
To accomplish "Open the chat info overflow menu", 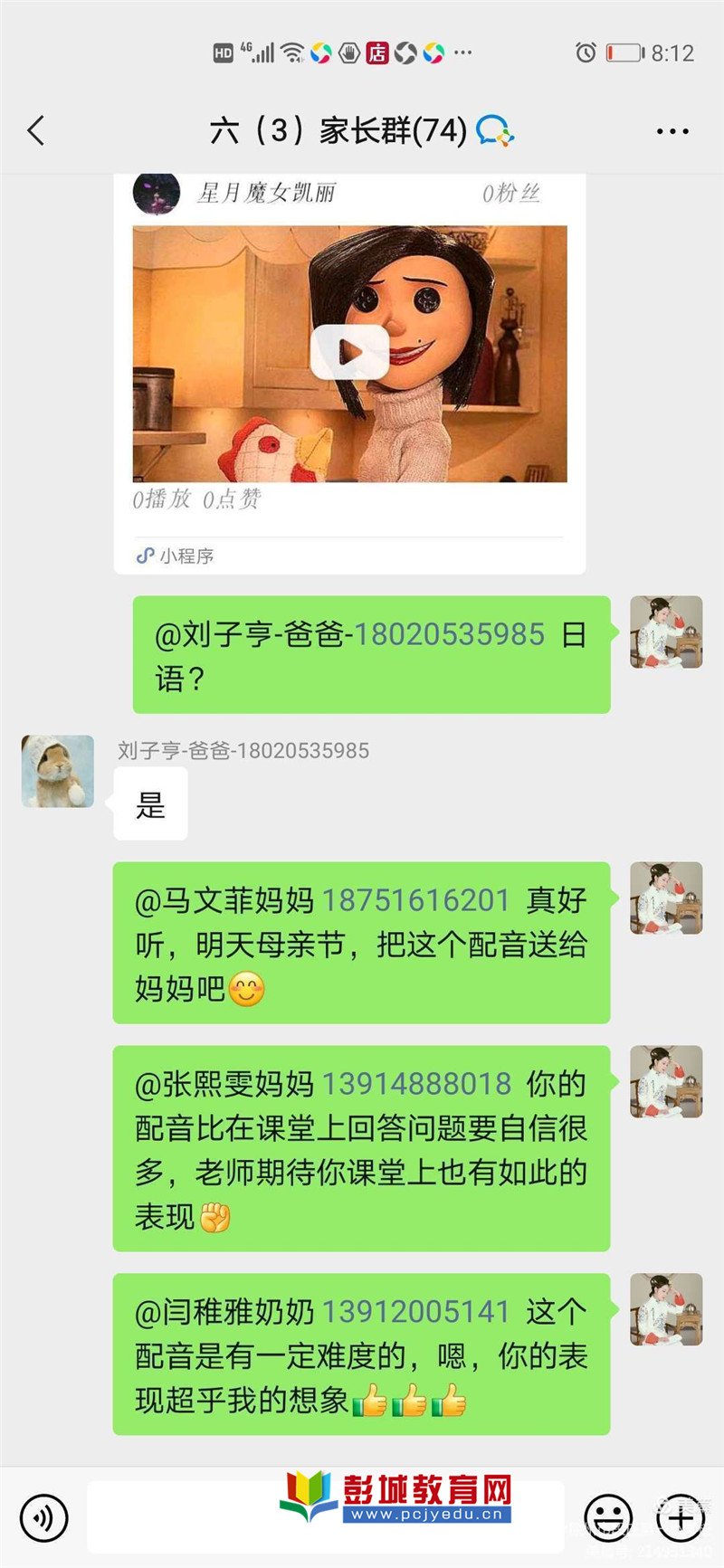I will click(x=672, y=132).
